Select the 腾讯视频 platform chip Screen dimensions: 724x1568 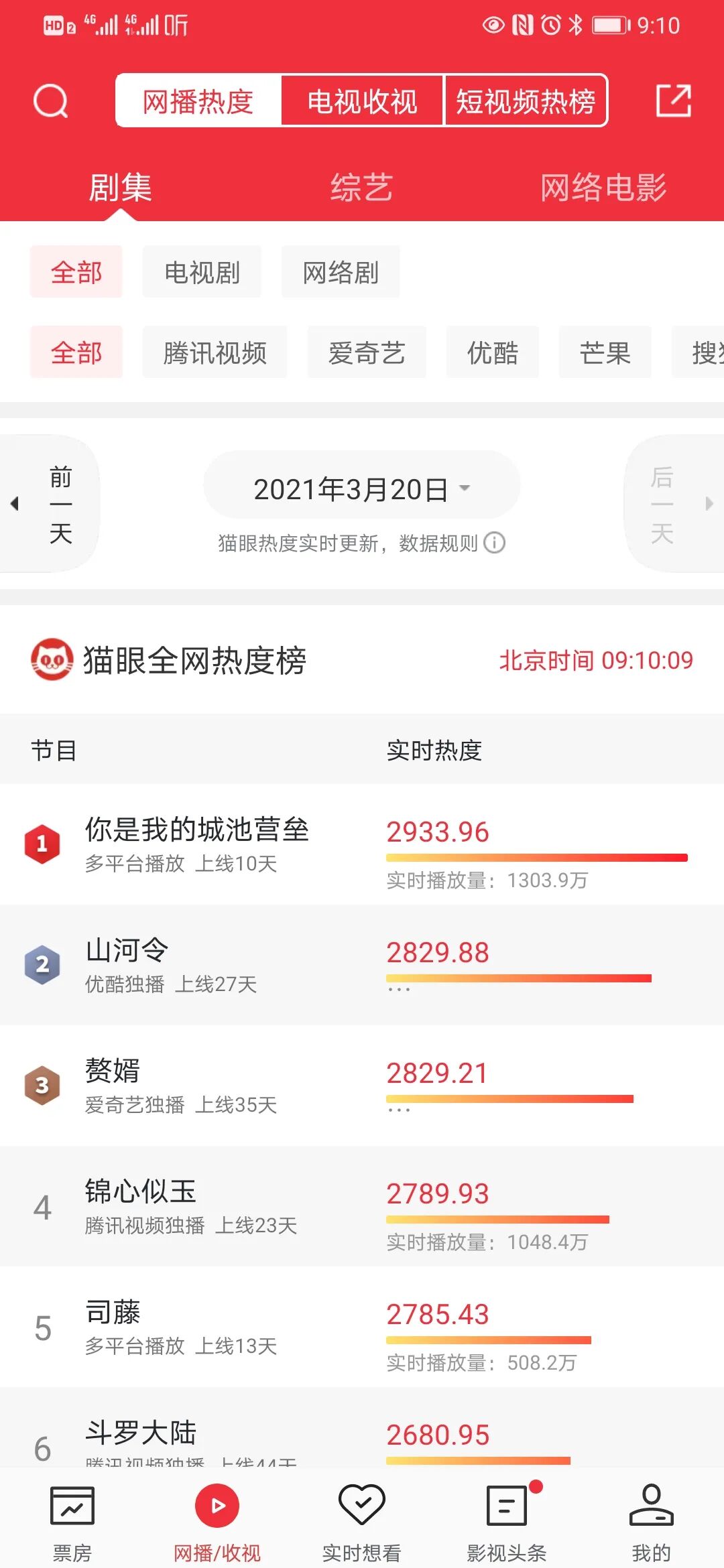click(x=215, y=352)
